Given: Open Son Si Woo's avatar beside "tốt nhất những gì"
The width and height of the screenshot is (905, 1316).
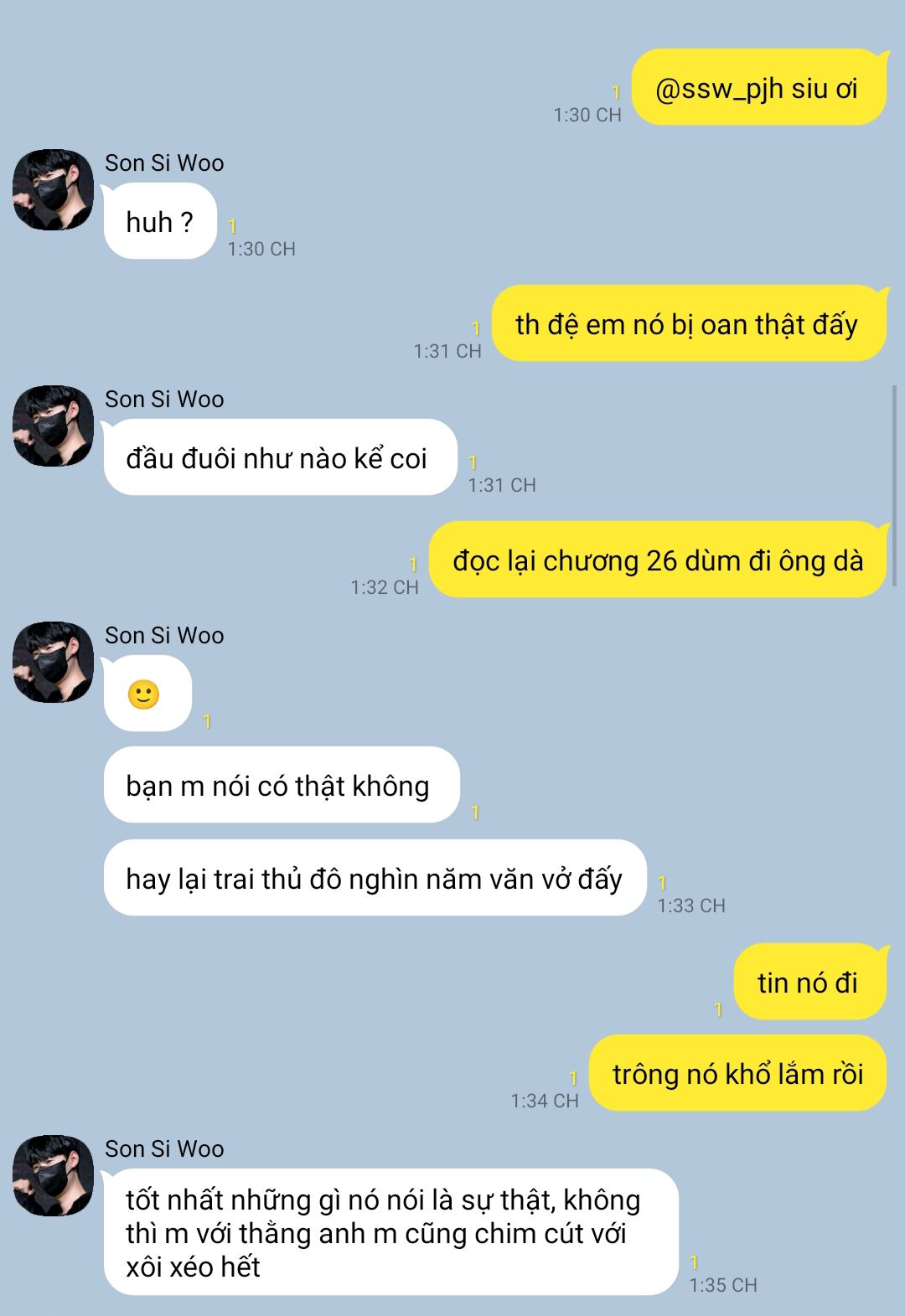Looking at the screenshot, I should [53, 1176].
